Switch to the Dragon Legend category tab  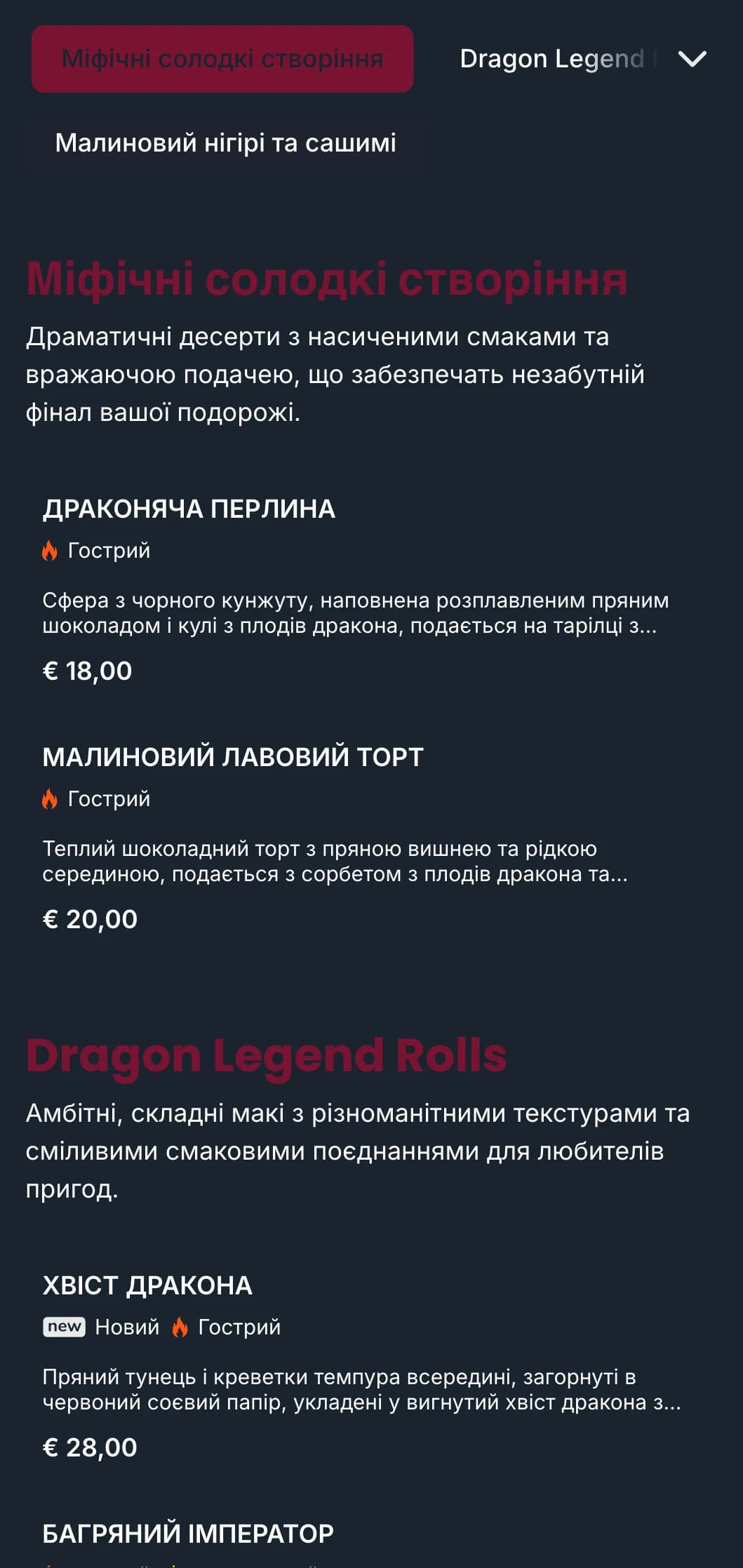coord(551,59)
